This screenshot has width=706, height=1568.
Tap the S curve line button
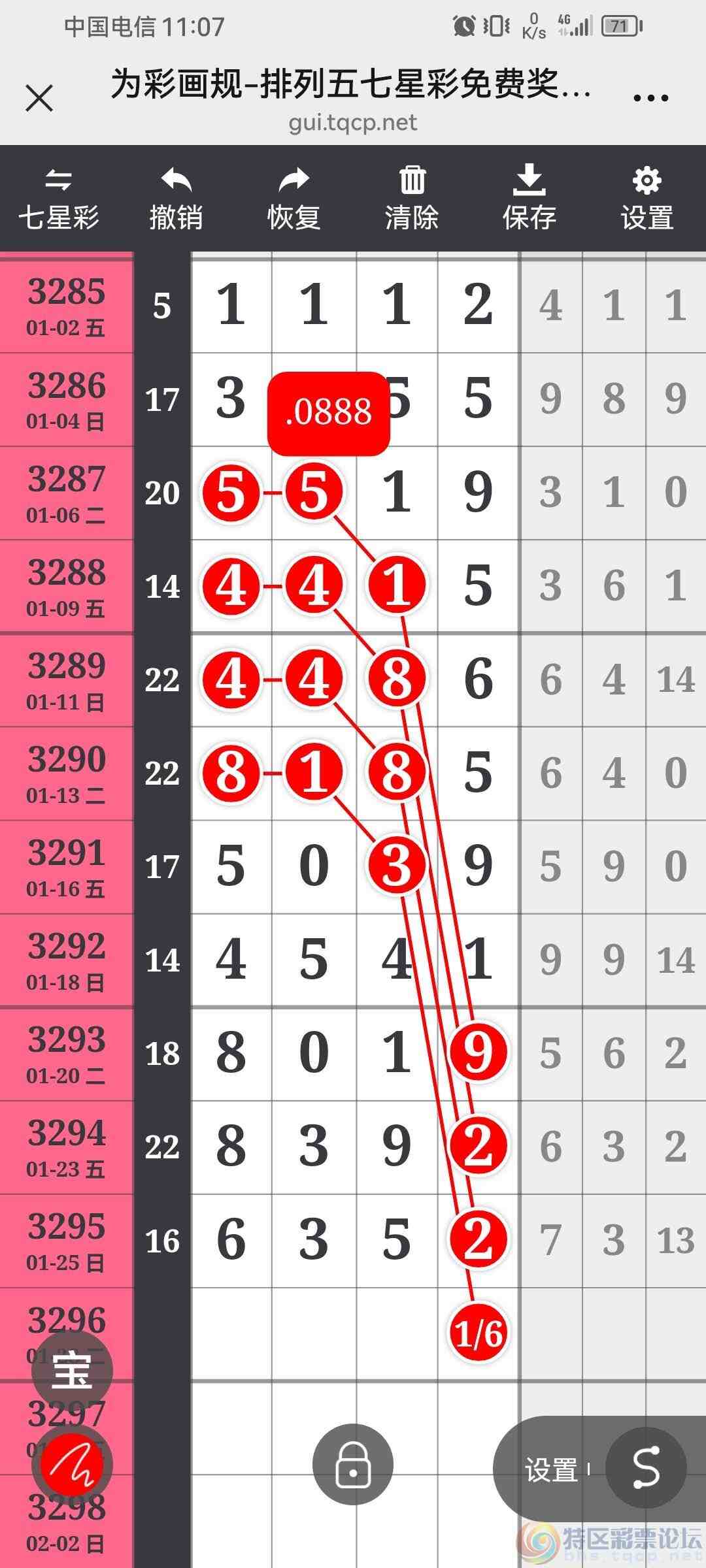646,1467
